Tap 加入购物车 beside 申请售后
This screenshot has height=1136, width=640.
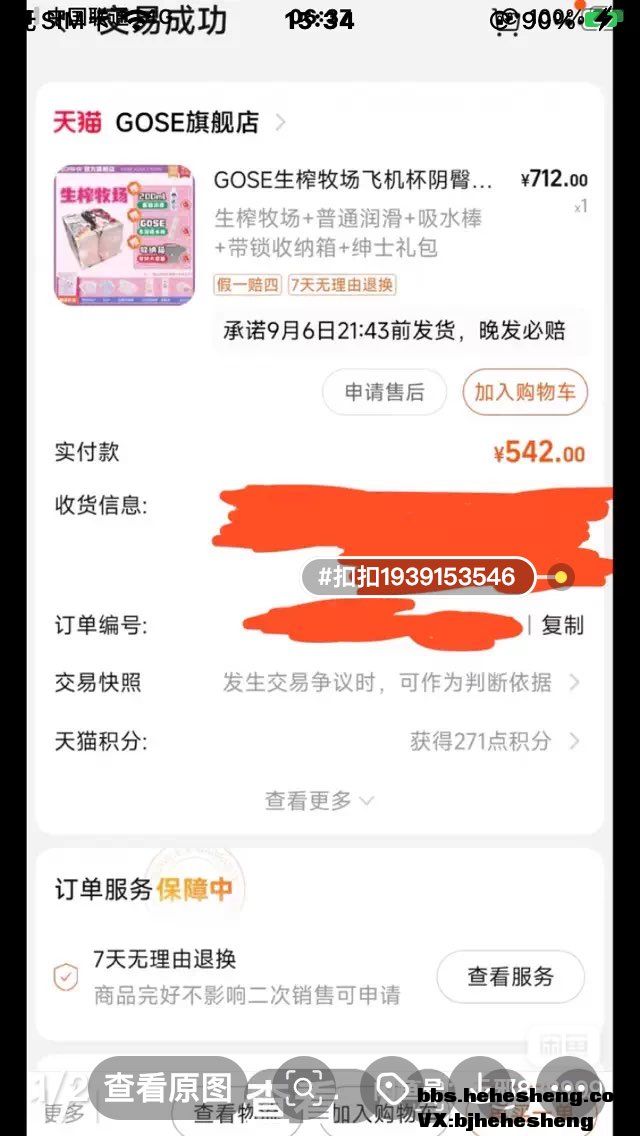(x=525, y=393)
